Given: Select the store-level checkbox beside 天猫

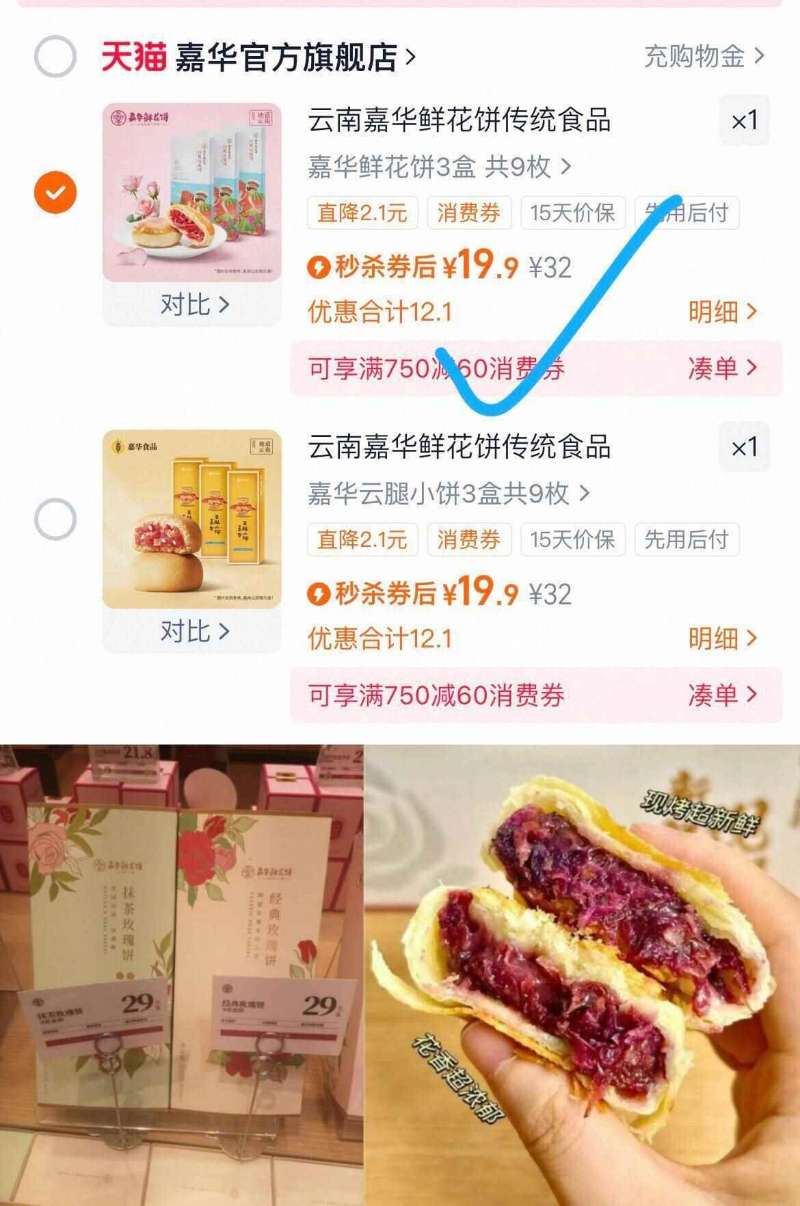Looking at the screenshot, I should (x=53, y=57).
